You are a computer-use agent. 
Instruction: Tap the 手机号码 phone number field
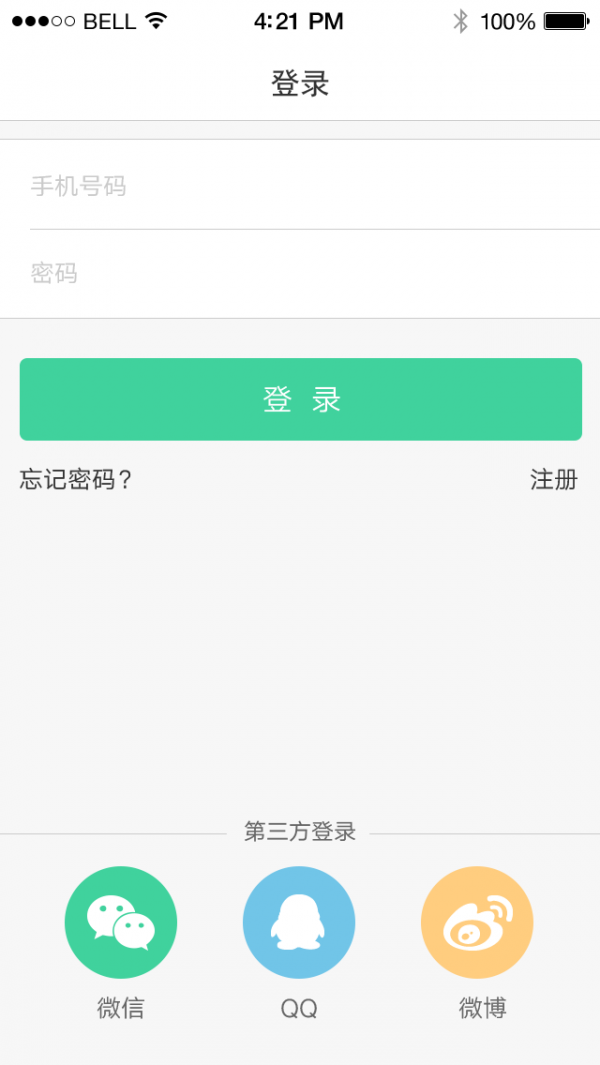click(300, 186)
